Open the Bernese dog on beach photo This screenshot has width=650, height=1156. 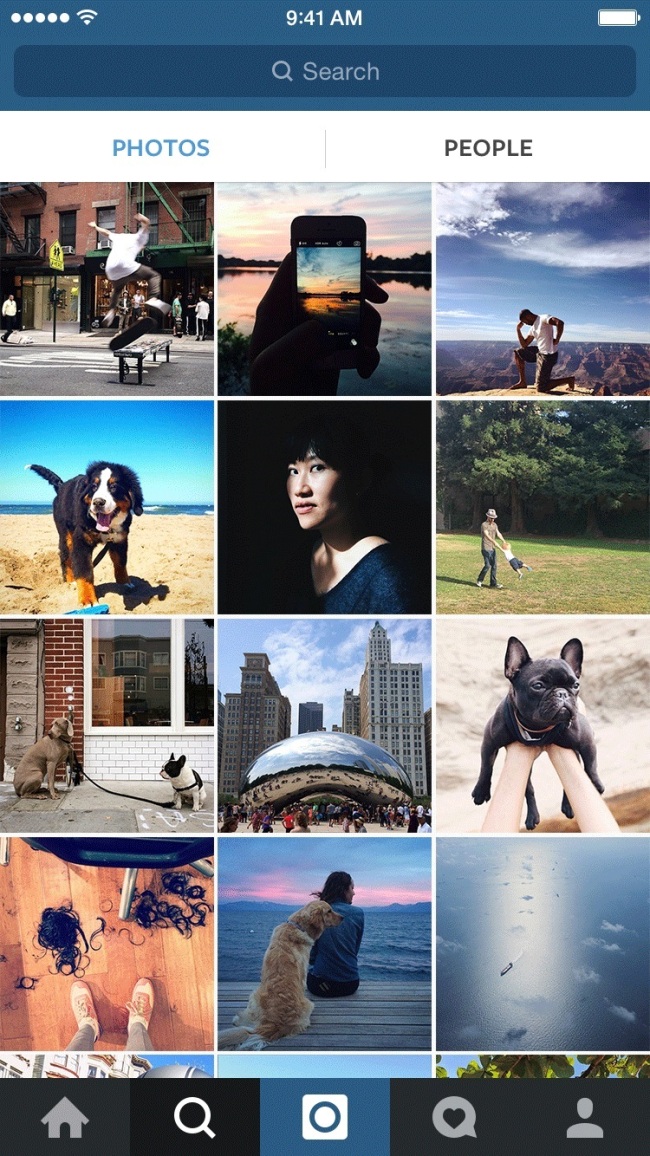click(107, 507)
